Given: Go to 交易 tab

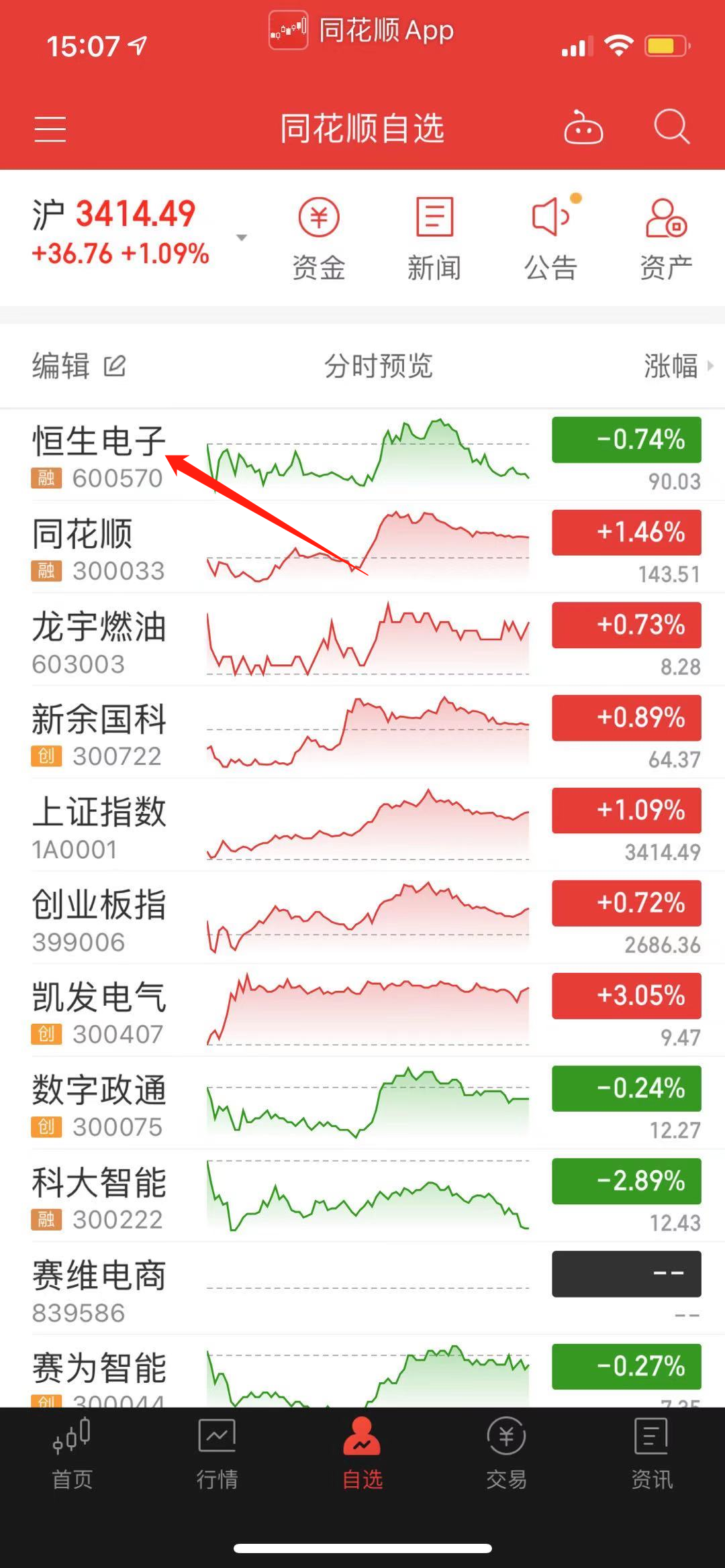Looking at the screenshot, I should tap(507, 1453).
